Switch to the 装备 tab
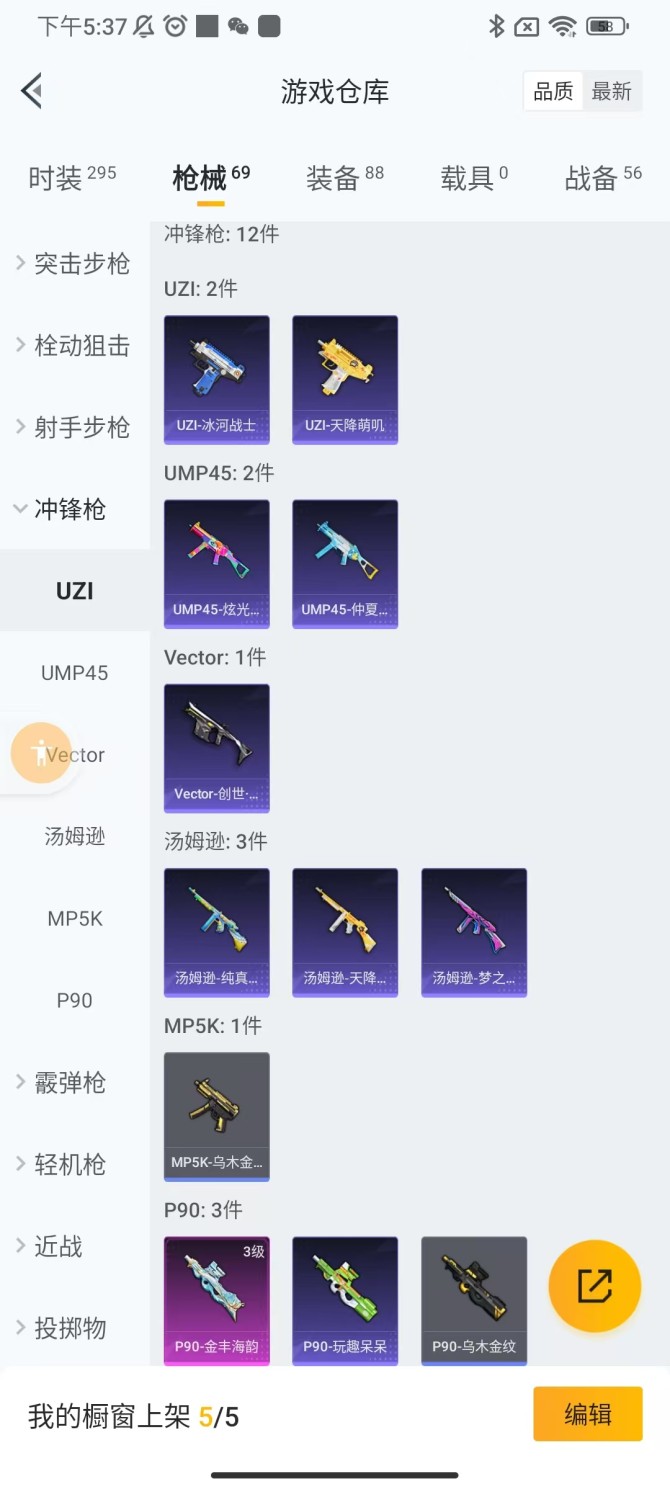670x1489 pixels. coord(344,178)
